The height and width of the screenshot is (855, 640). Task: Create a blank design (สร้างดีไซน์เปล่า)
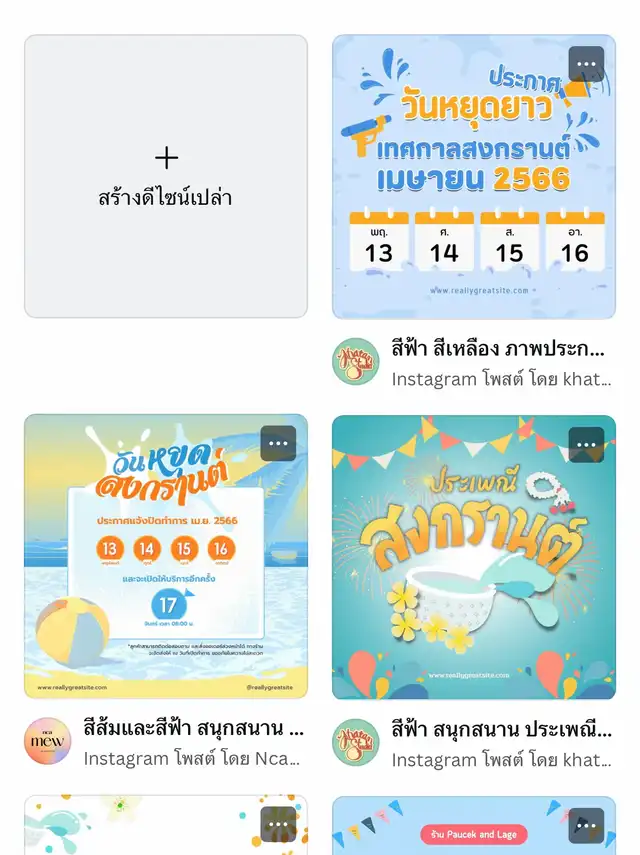tap(166, 177)
